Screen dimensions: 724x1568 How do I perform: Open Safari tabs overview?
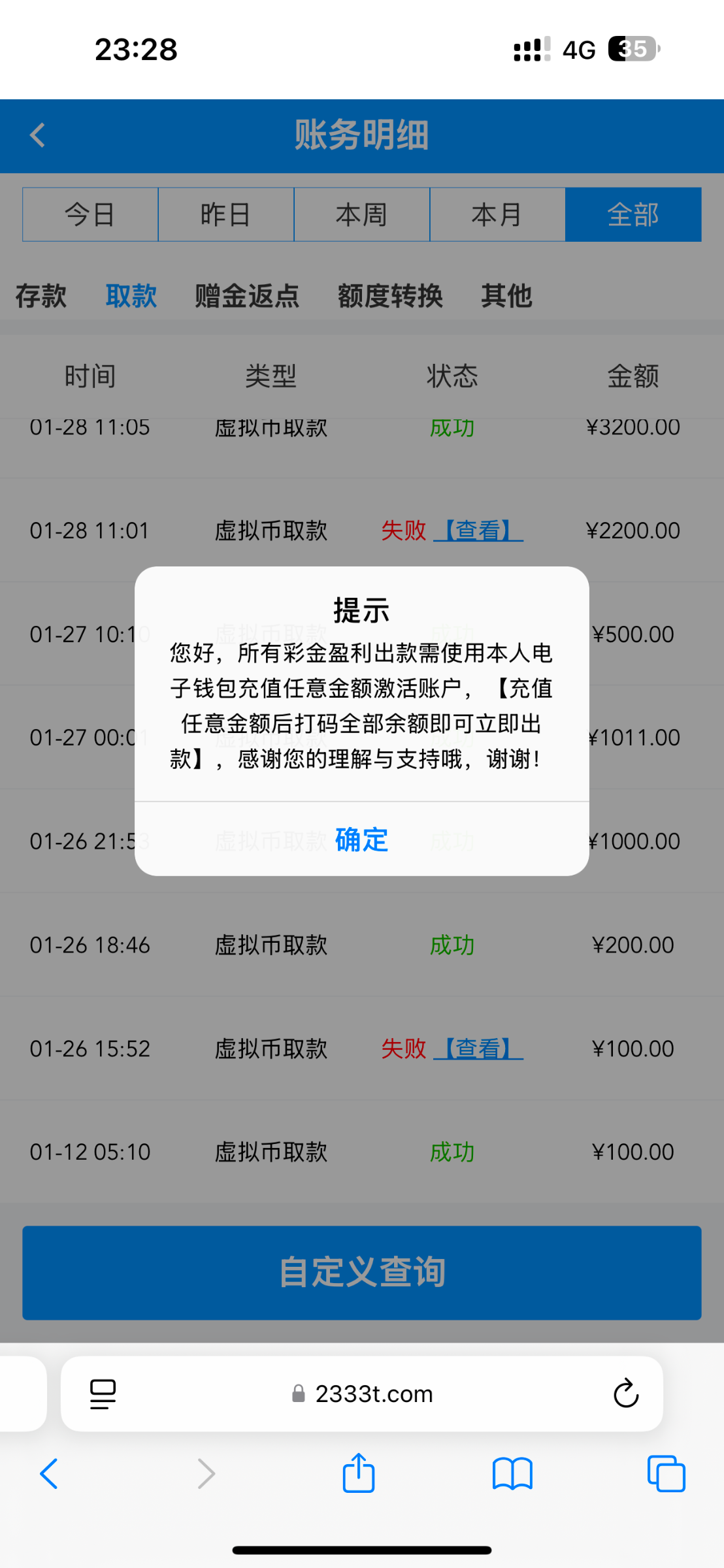(x=666, y=1474)
